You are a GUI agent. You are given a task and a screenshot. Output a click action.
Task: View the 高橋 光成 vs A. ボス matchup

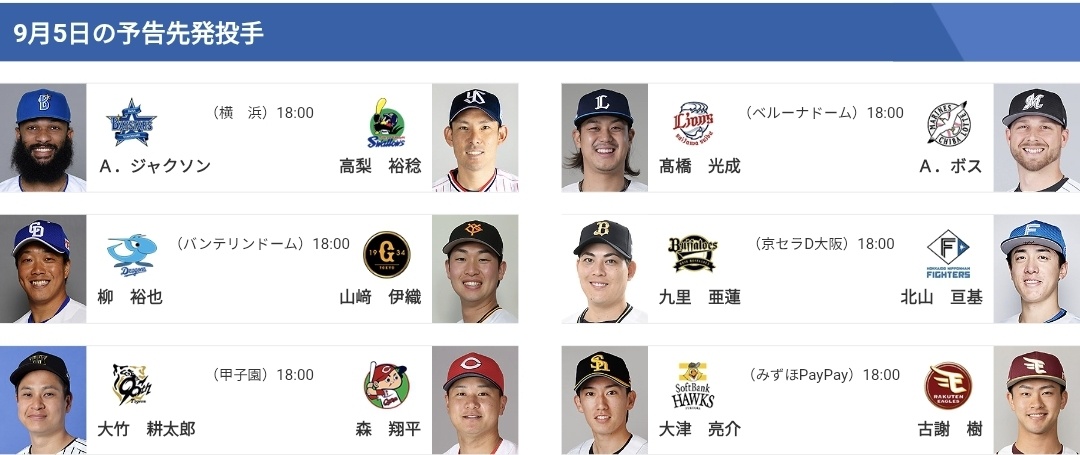click(x=820, y=138)
